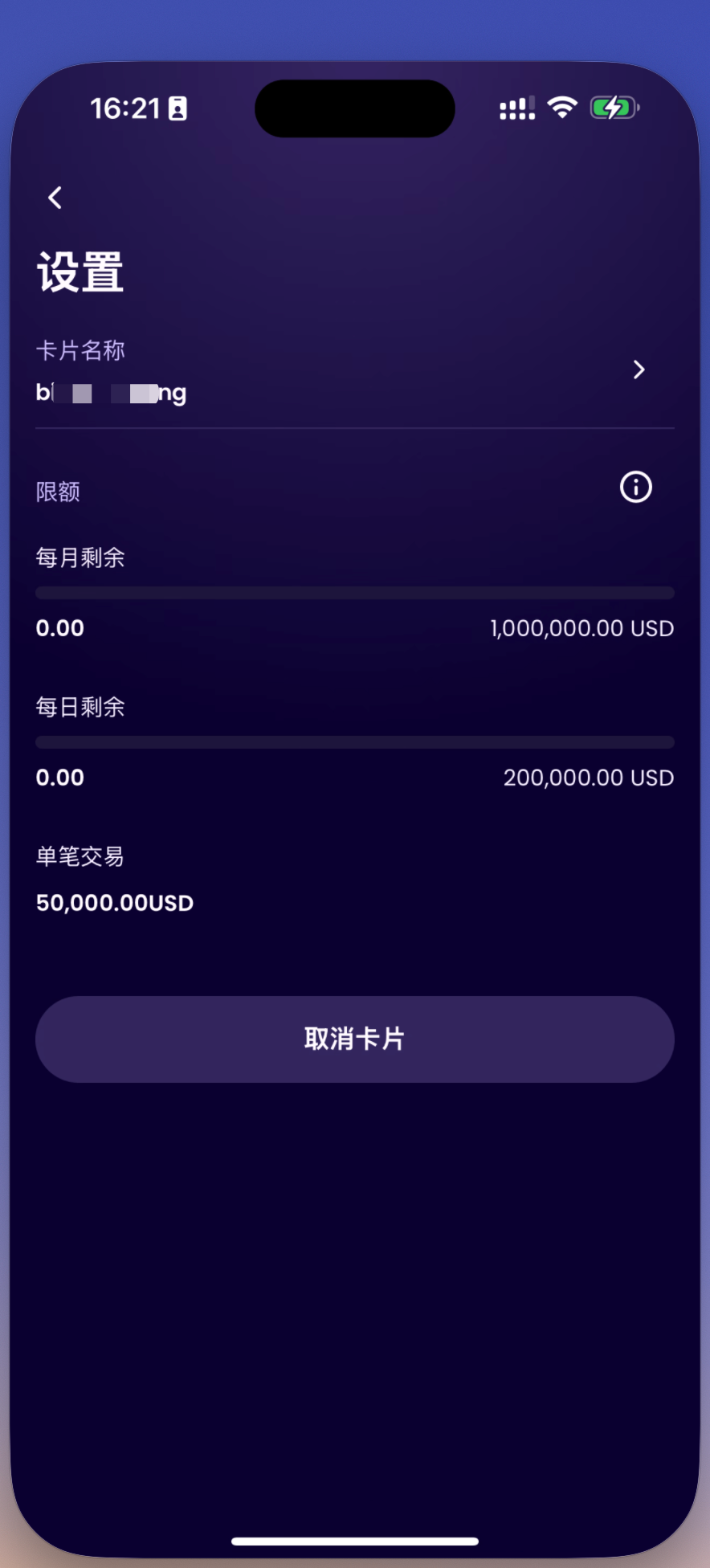The image size is (710, 1568).
Task: Go back using the top-left arrow
Action: (x=55, y=198)
